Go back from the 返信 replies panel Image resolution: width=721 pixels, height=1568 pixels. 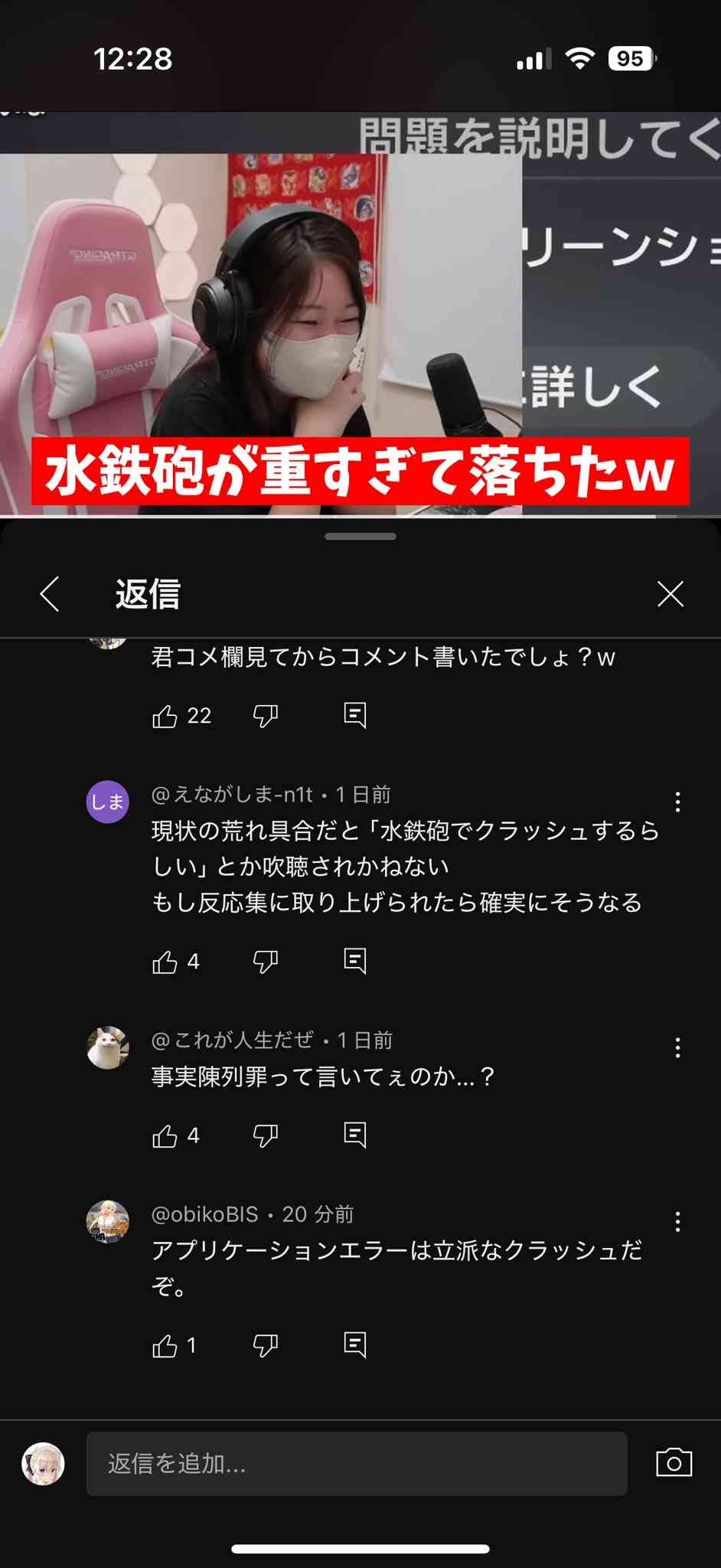50,594
